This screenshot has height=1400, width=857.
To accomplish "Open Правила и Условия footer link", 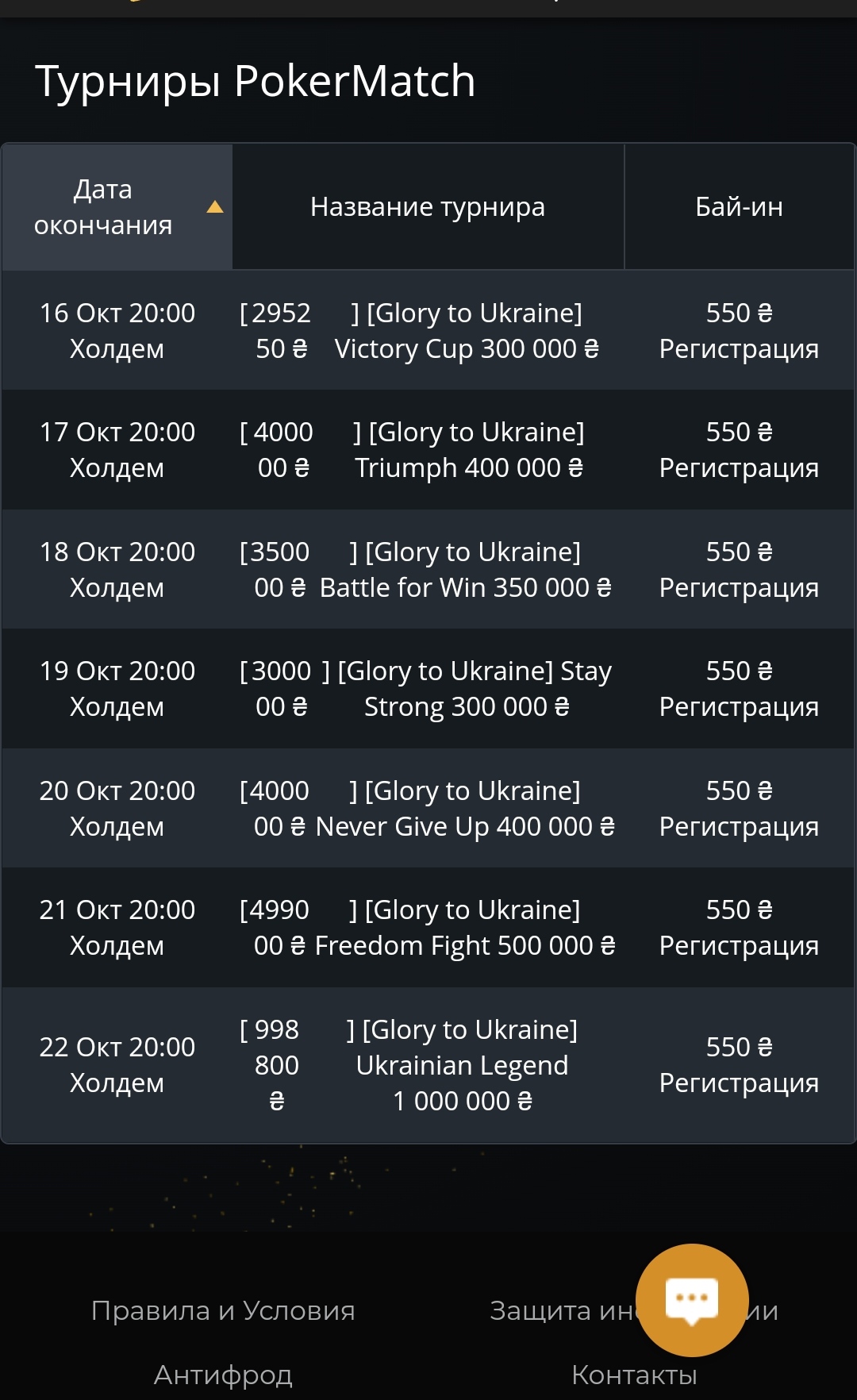I will coord(223,1310).
